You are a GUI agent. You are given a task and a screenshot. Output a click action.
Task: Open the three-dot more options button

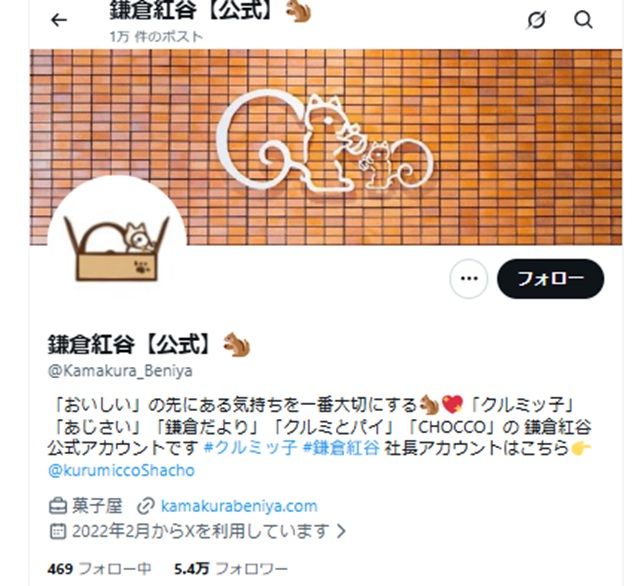tap(467, 280)
